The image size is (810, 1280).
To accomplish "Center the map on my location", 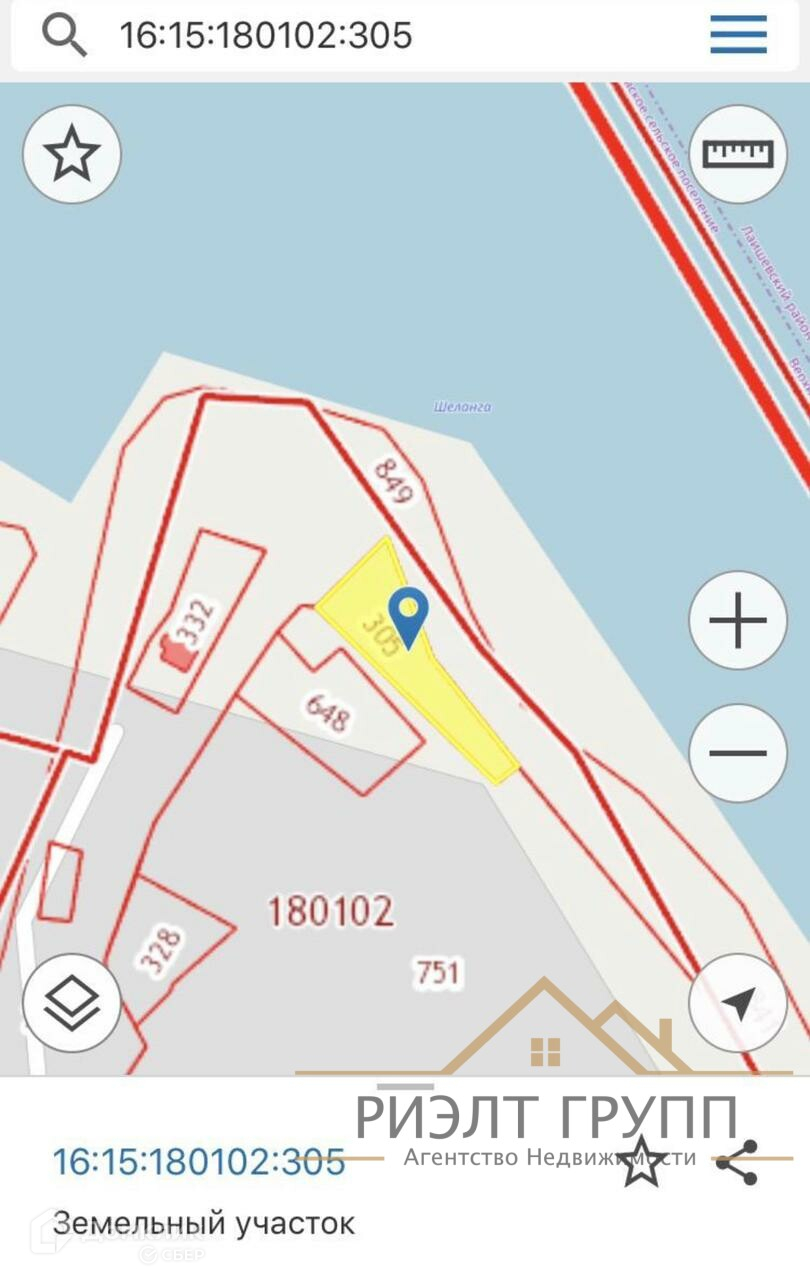I will pos(738,1002).
